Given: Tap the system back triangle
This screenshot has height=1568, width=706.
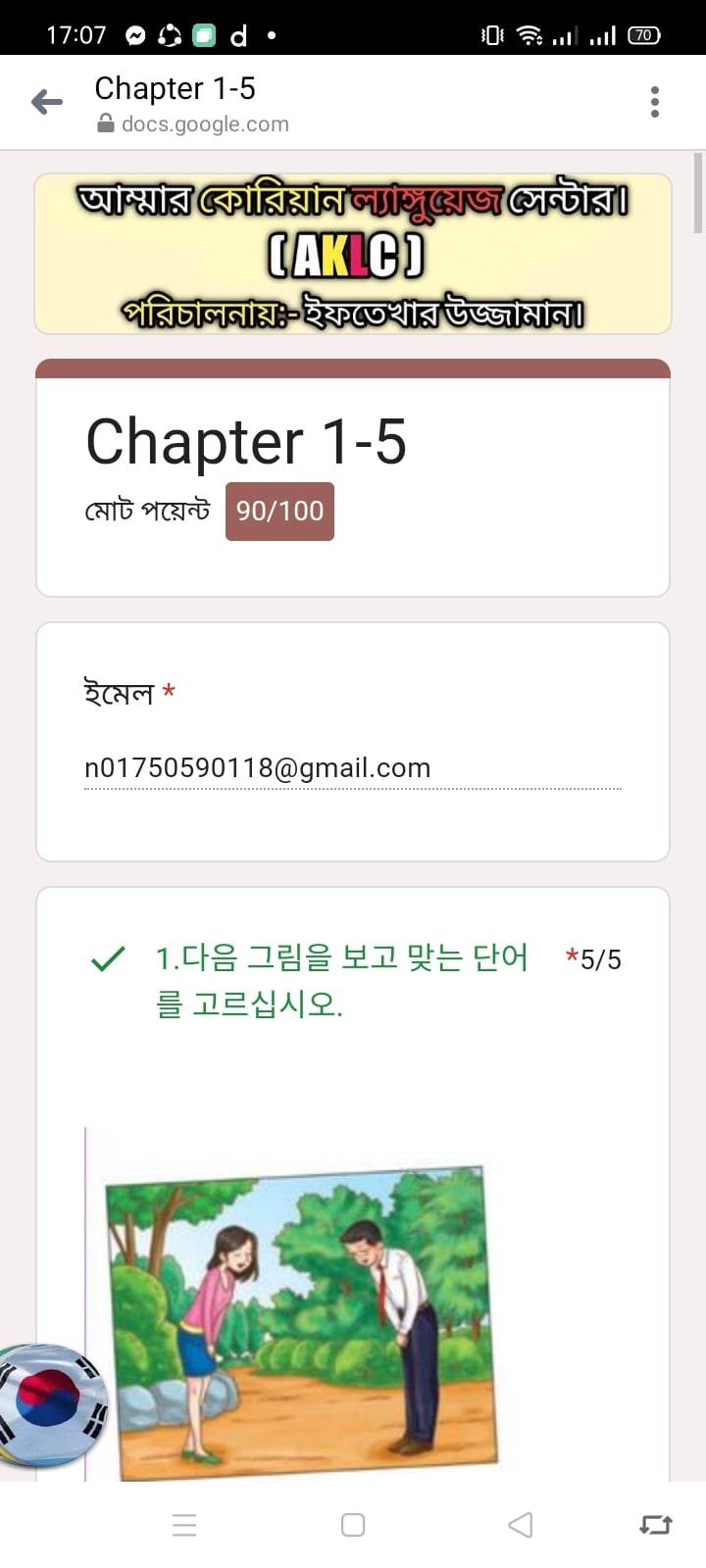Looking at the screenshot, I should [x=521, y=1525].
